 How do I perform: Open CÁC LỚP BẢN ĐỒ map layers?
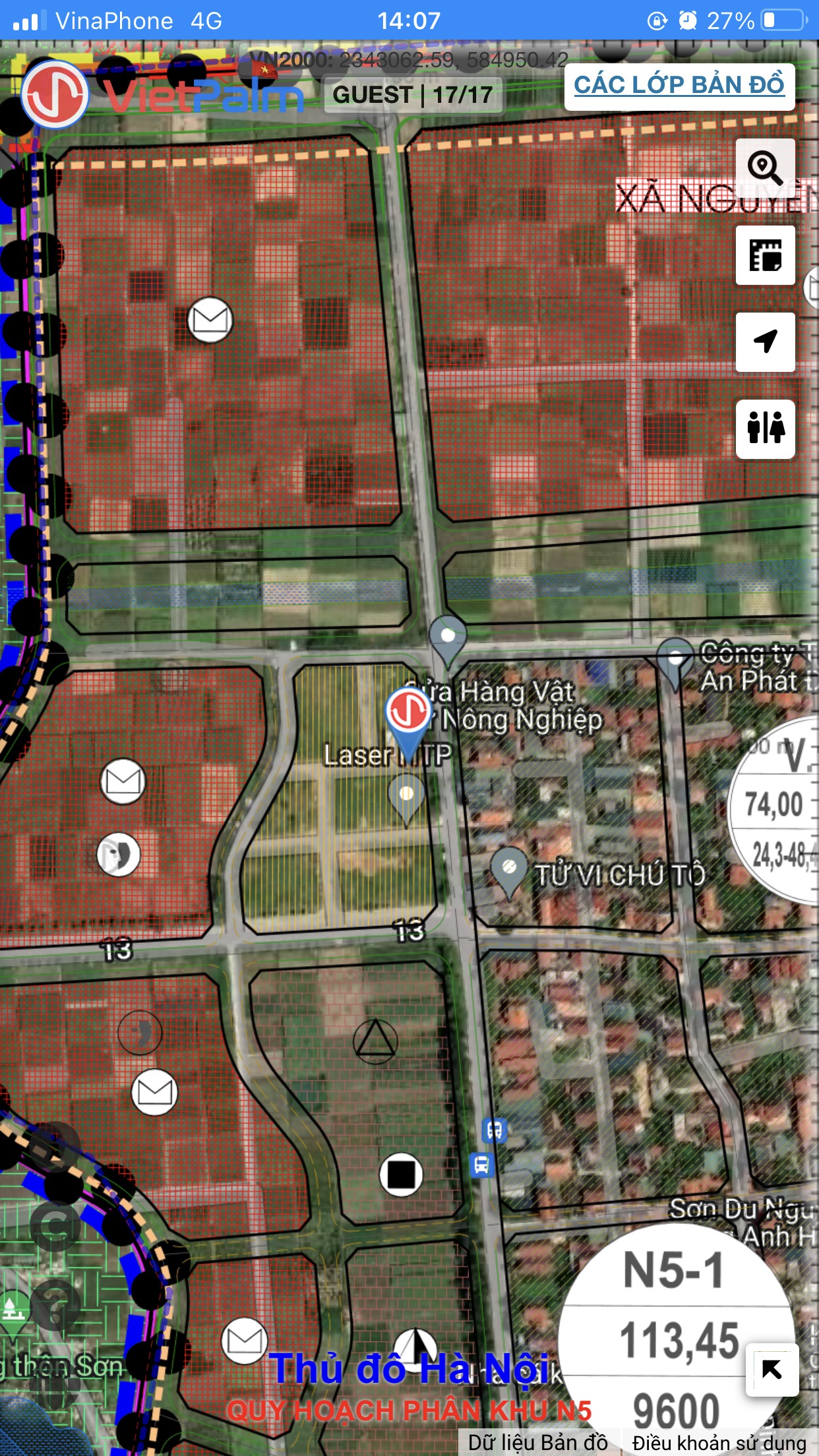click(x=679, y=86)
